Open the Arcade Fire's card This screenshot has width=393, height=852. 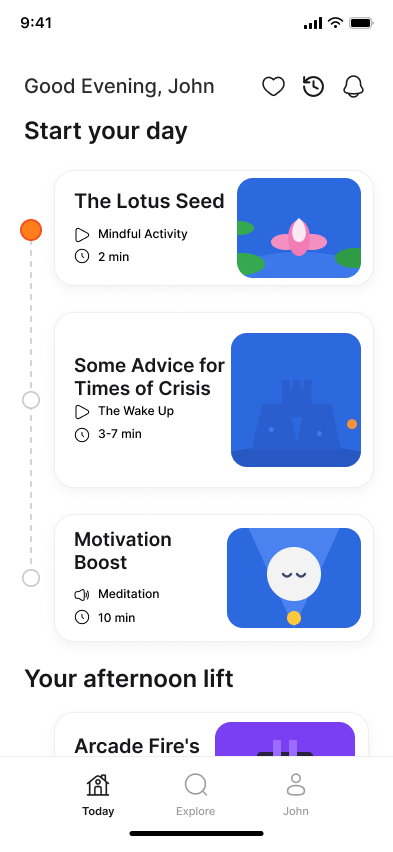(x=211, y=734)
